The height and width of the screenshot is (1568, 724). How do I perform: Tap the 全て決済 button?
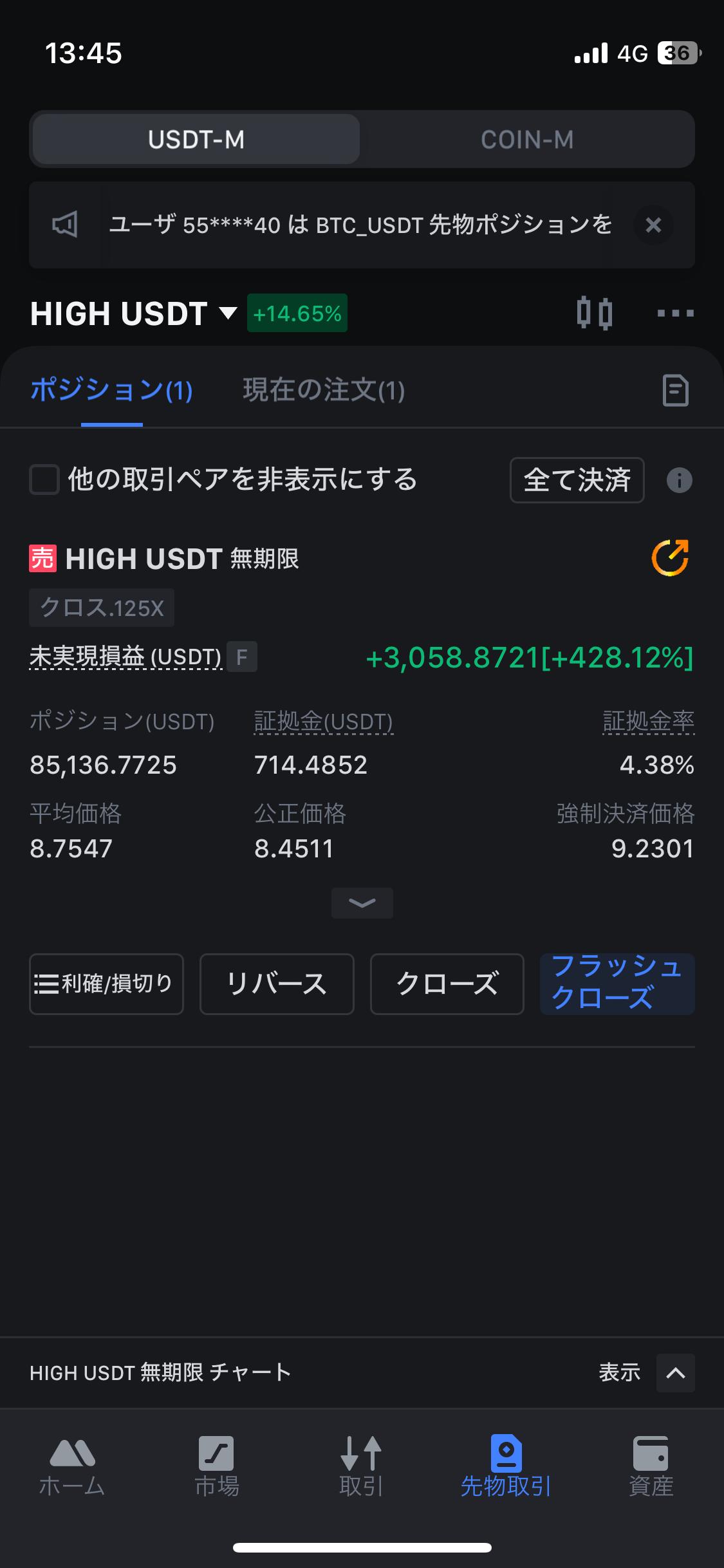577,480
